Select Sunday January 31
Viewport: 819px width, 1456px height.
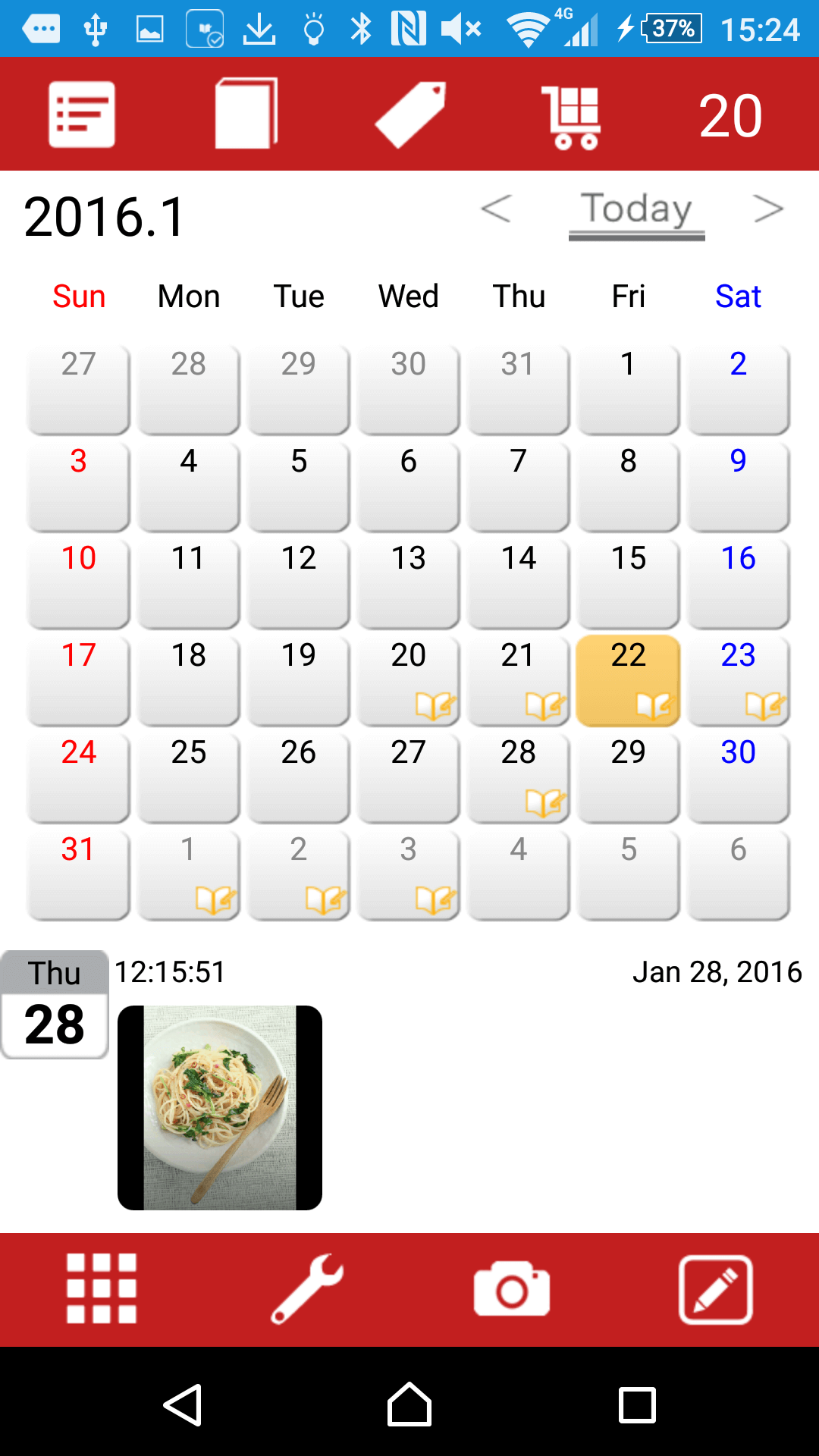click(78, 874)
